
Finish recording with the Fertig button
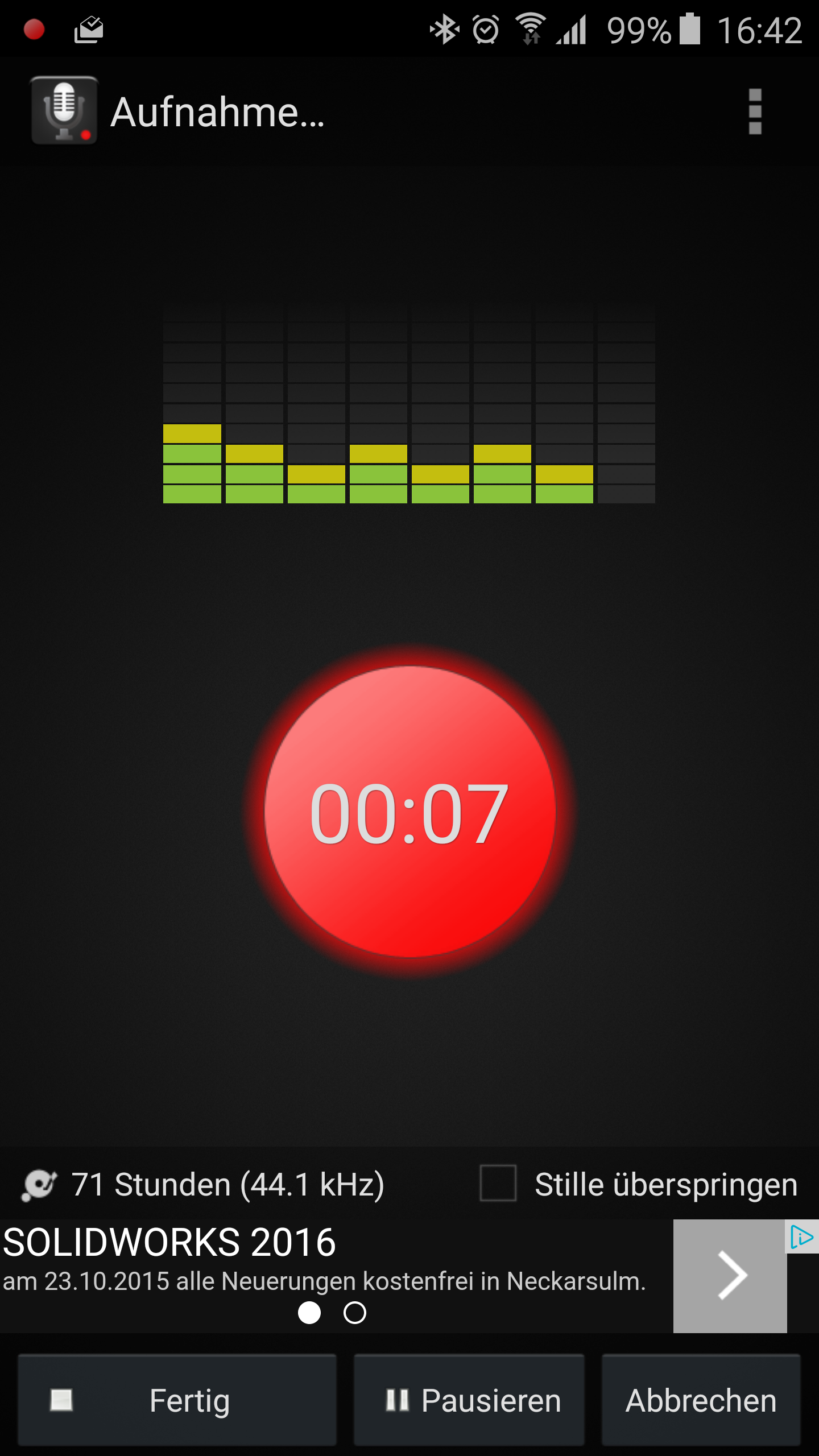pyautogui.click(x=177, y=1400)
